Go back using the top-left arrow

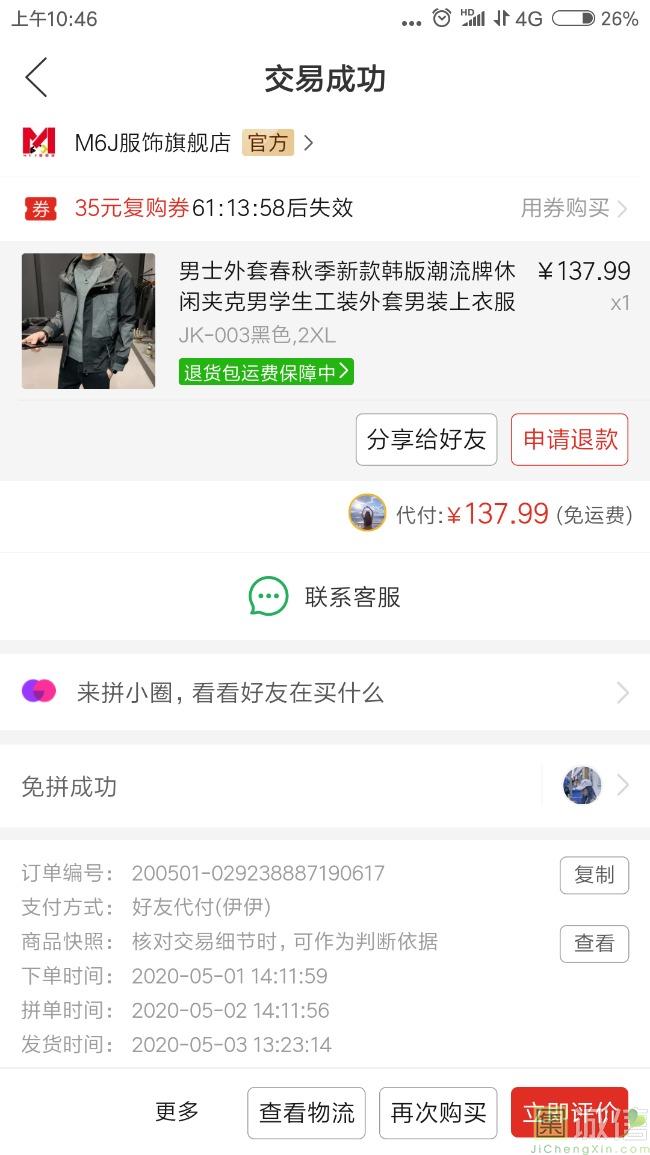pos(36,78)
